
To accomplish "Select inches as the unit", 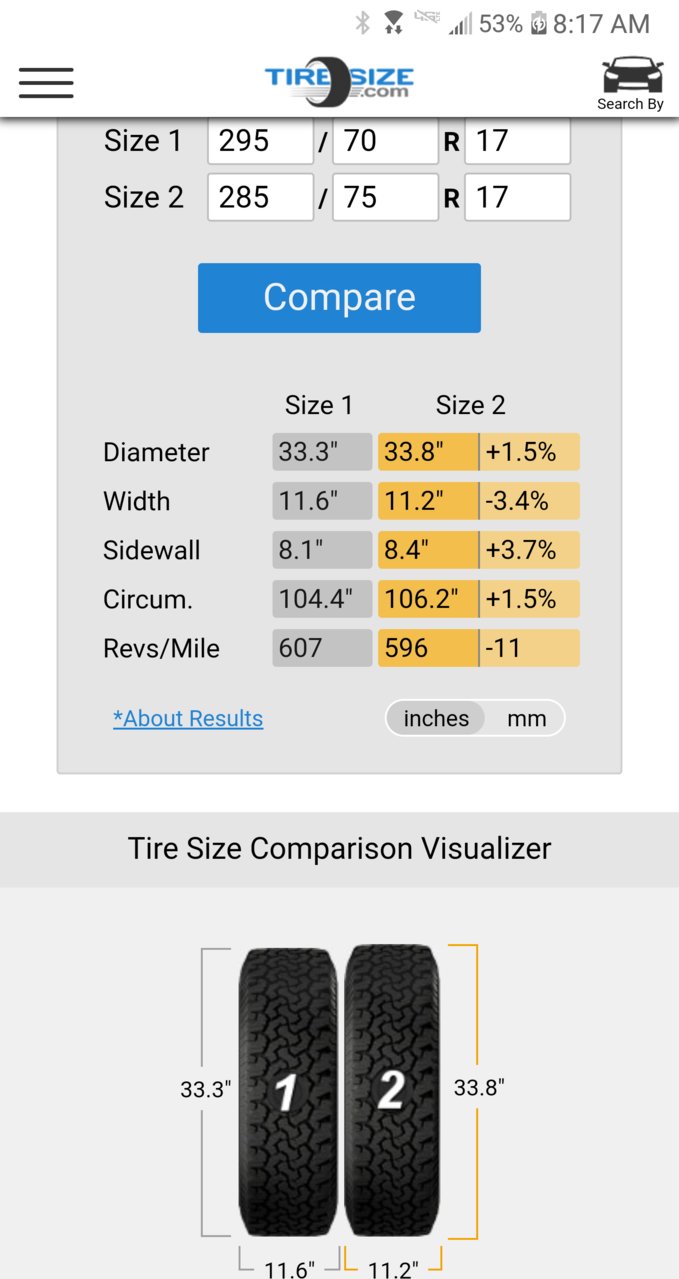I will pyautogui.click(x=436, y=718).
